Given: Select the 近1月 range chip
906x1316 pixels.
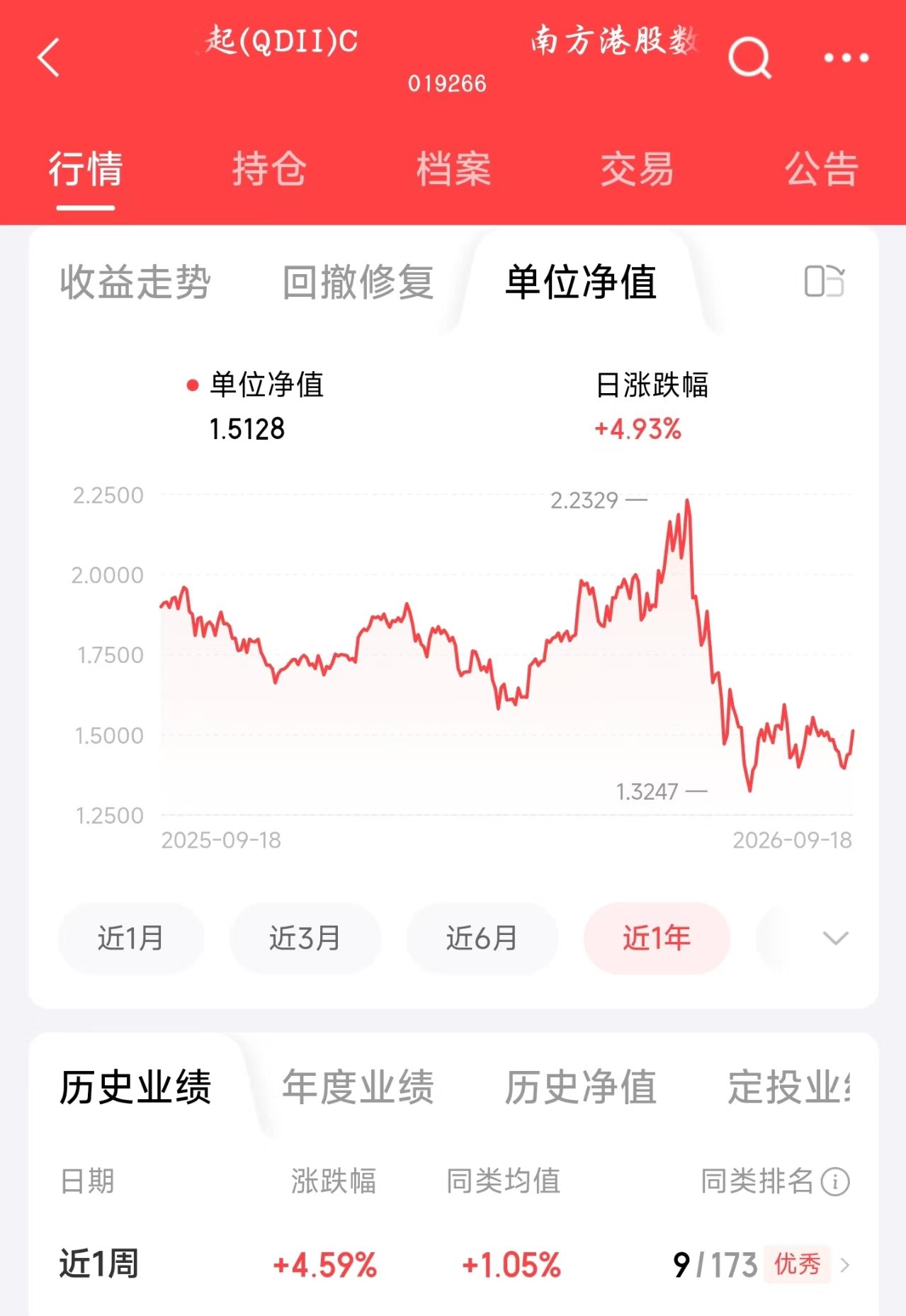Looking at the screenshot, I should 131,938.
